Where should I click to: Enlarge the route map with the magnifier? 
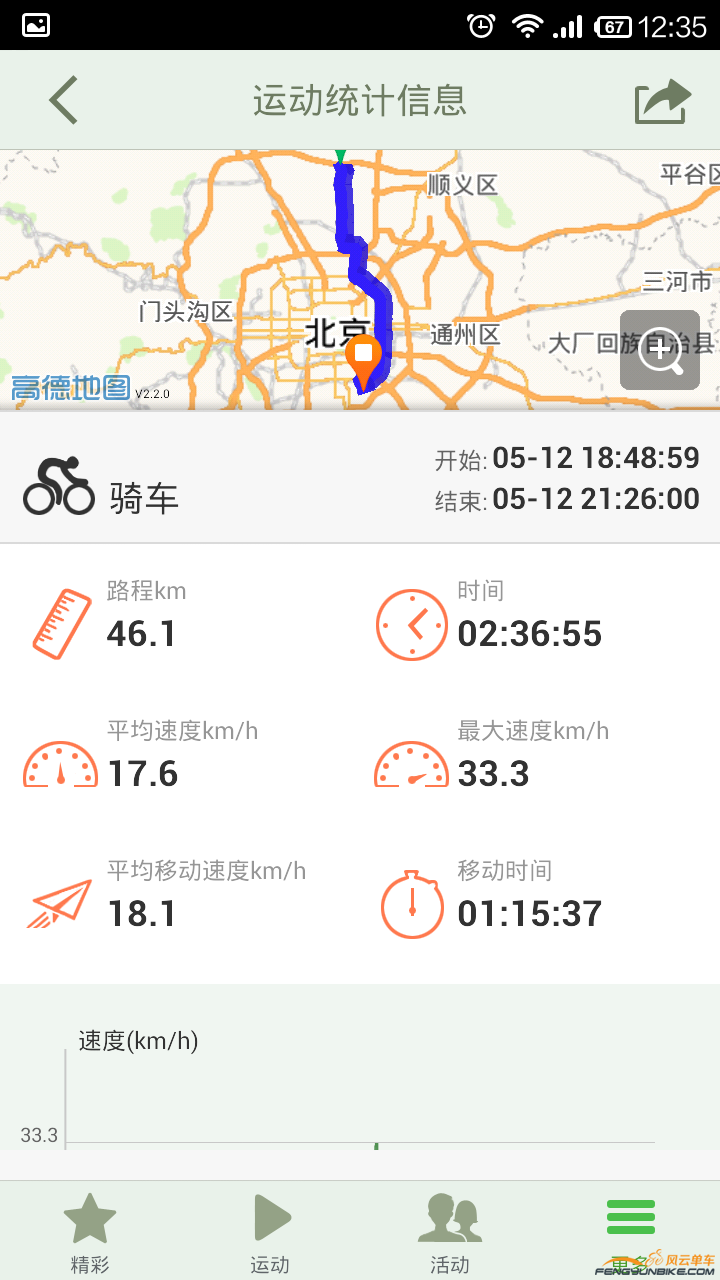tap(660, 350)
